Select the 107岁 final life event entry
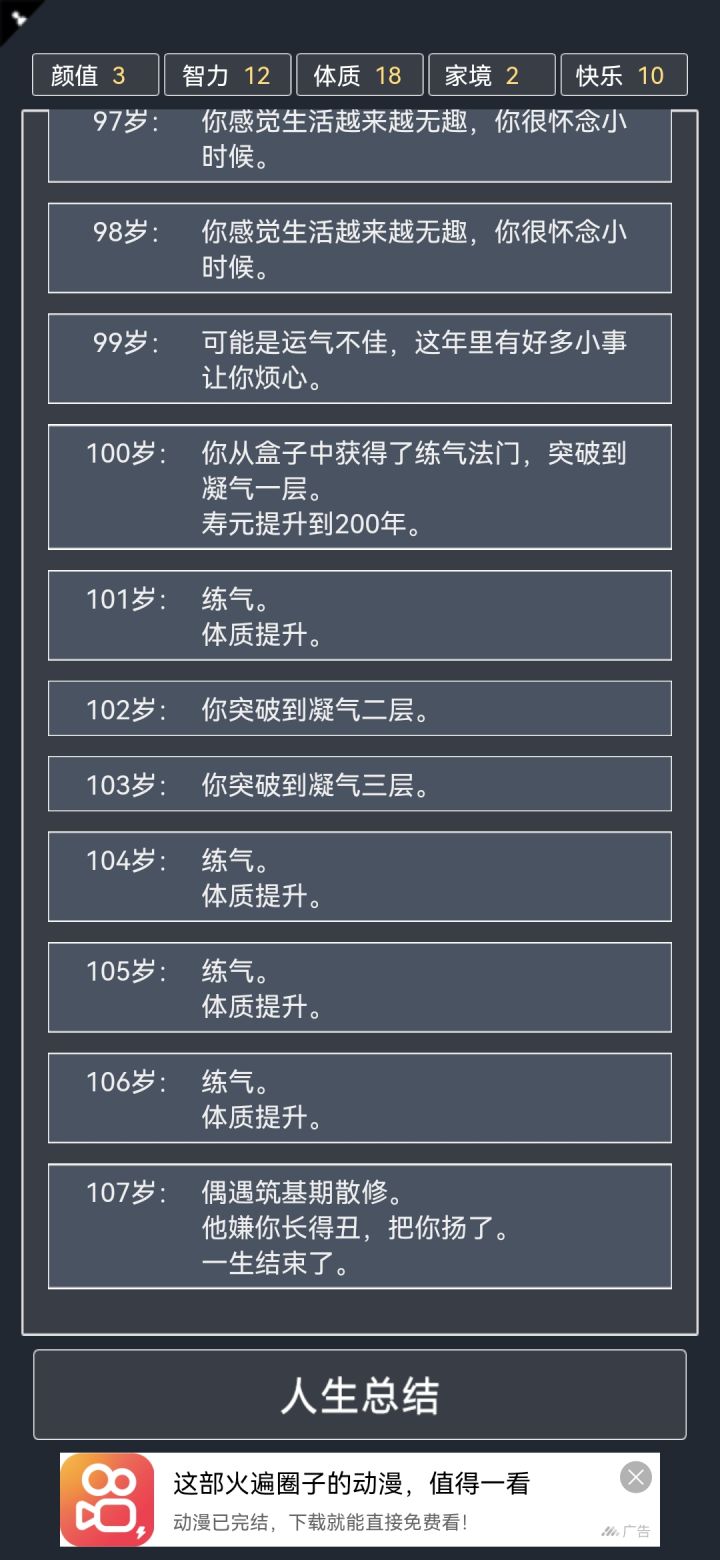720x1560 pixels. coord(359,1227)
